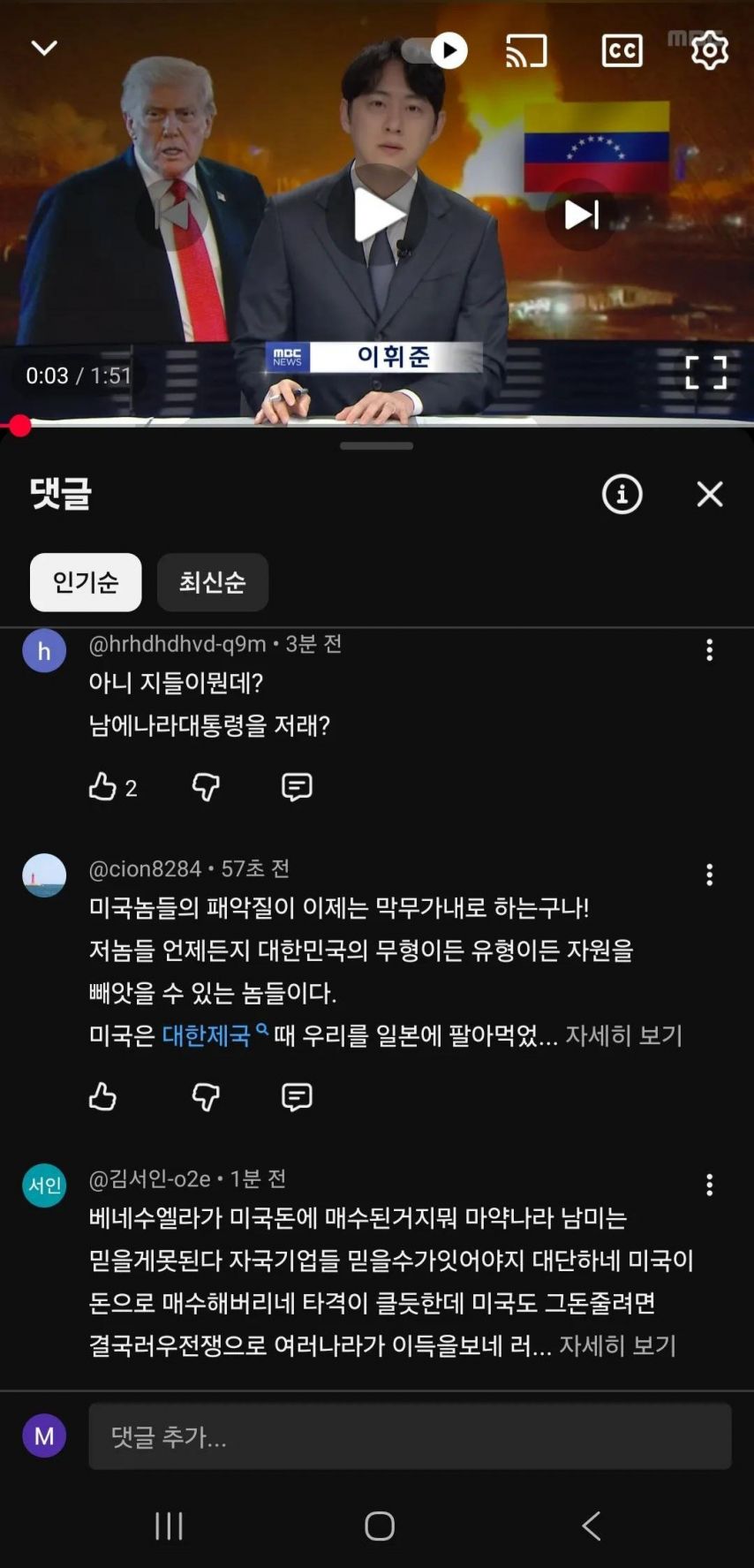Open video settings gear

[709, 50]
